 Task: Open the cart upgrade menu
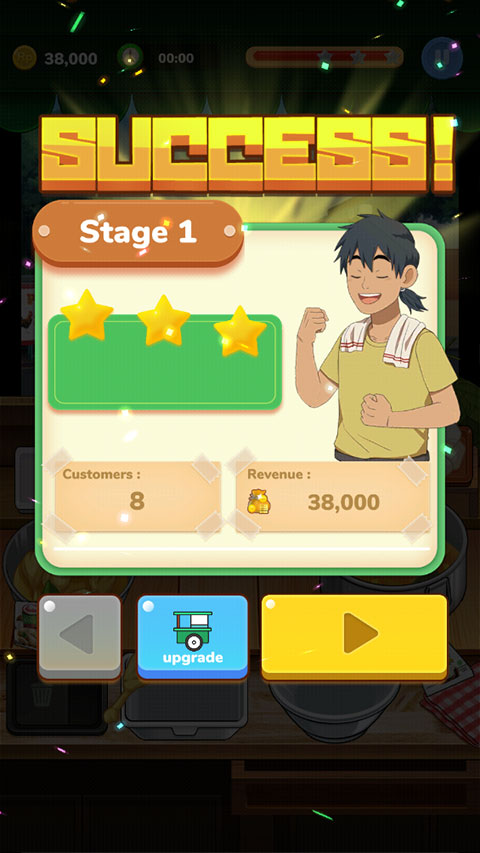pyautogui.click(x=192, y=637)
